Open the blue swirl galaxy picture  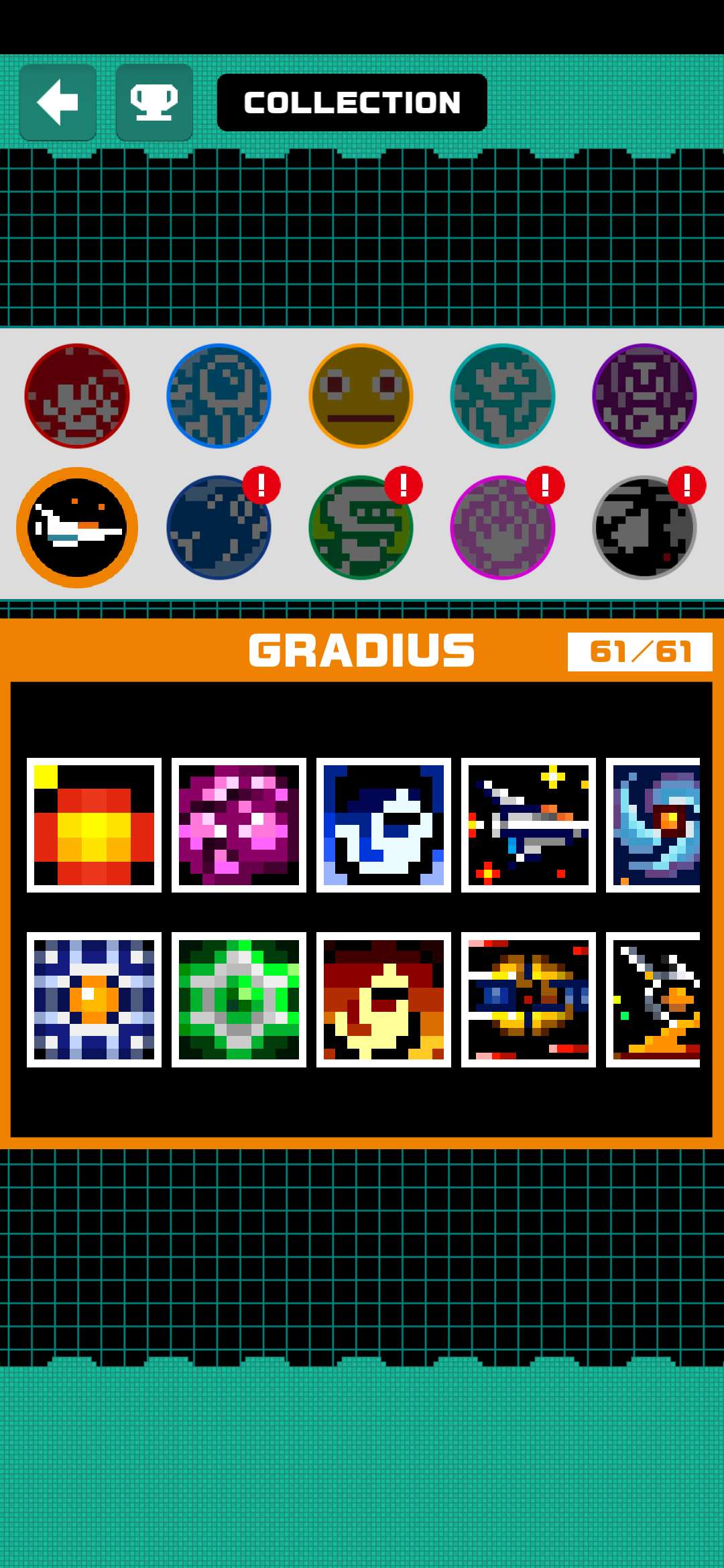coord(654,825)
